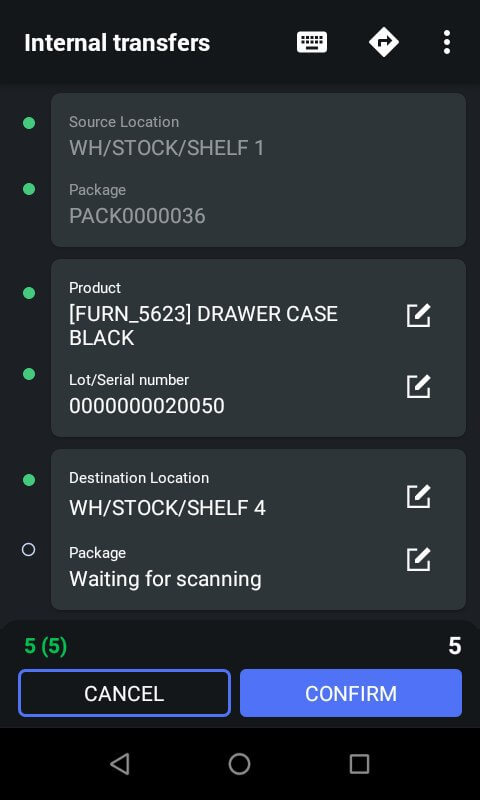Confirm the internal transfer
The width and height of the screenshot is (480, 800).
point(351,693)
